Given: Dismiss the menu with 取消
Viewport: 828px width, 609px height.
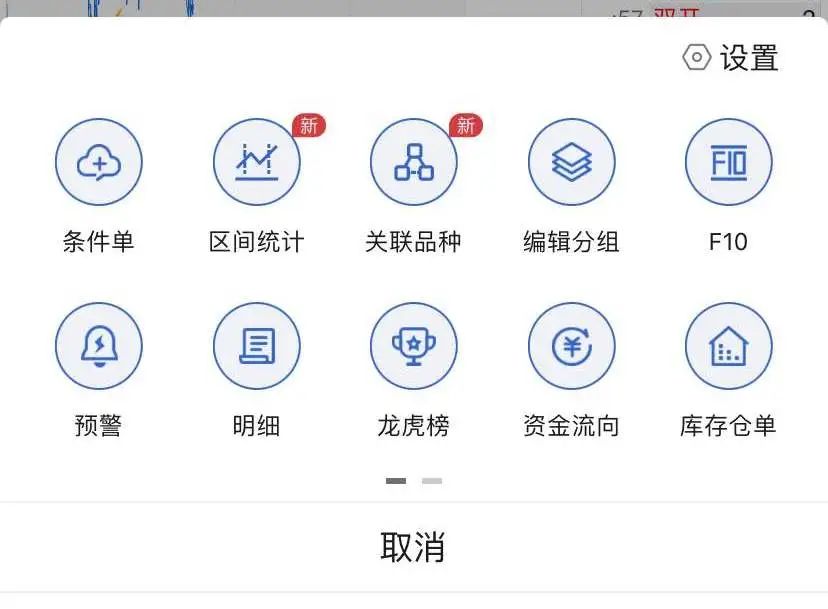Looking at the screenshot, I should (x=413, y=547).
